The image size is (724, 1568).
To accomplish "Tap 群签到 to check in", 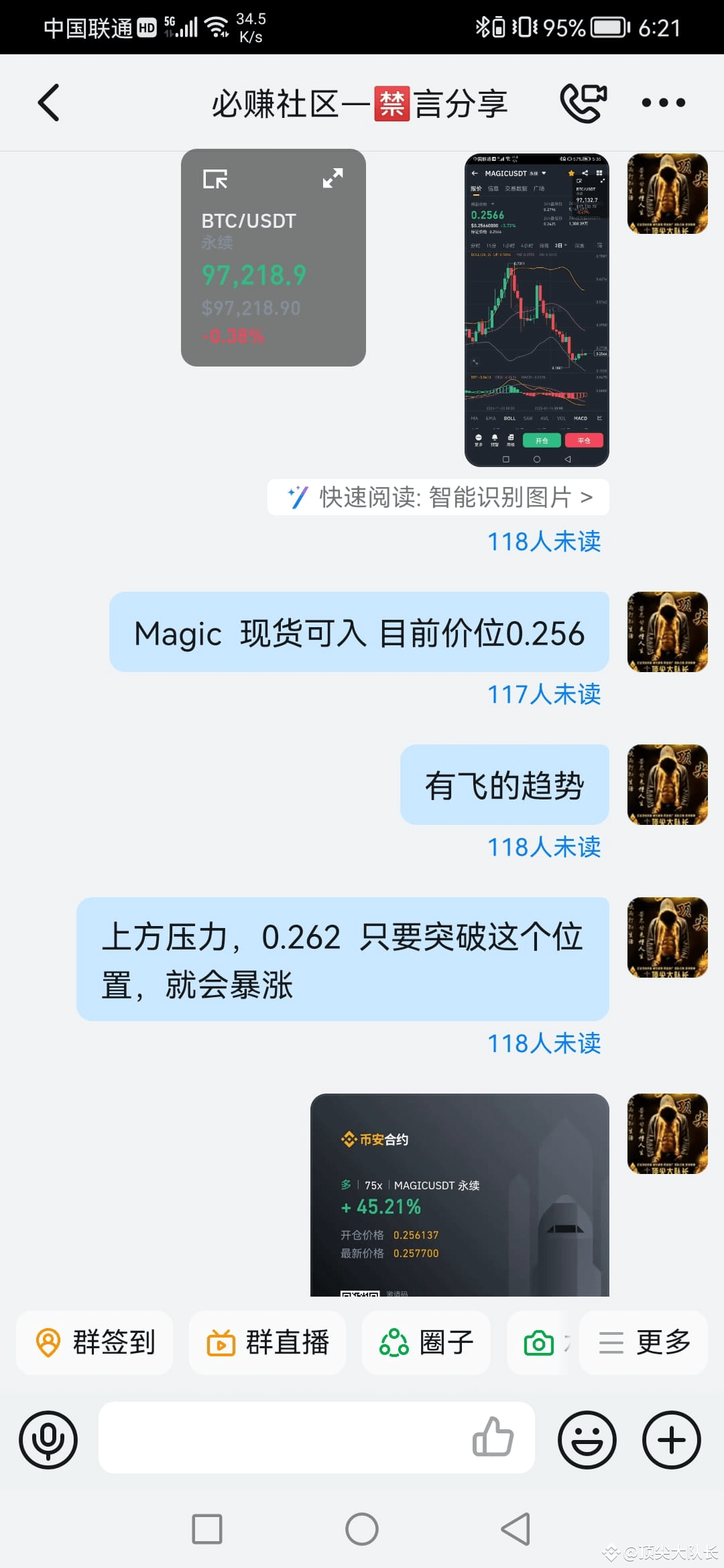I will pyautogui.click(x=95, y=1342).
